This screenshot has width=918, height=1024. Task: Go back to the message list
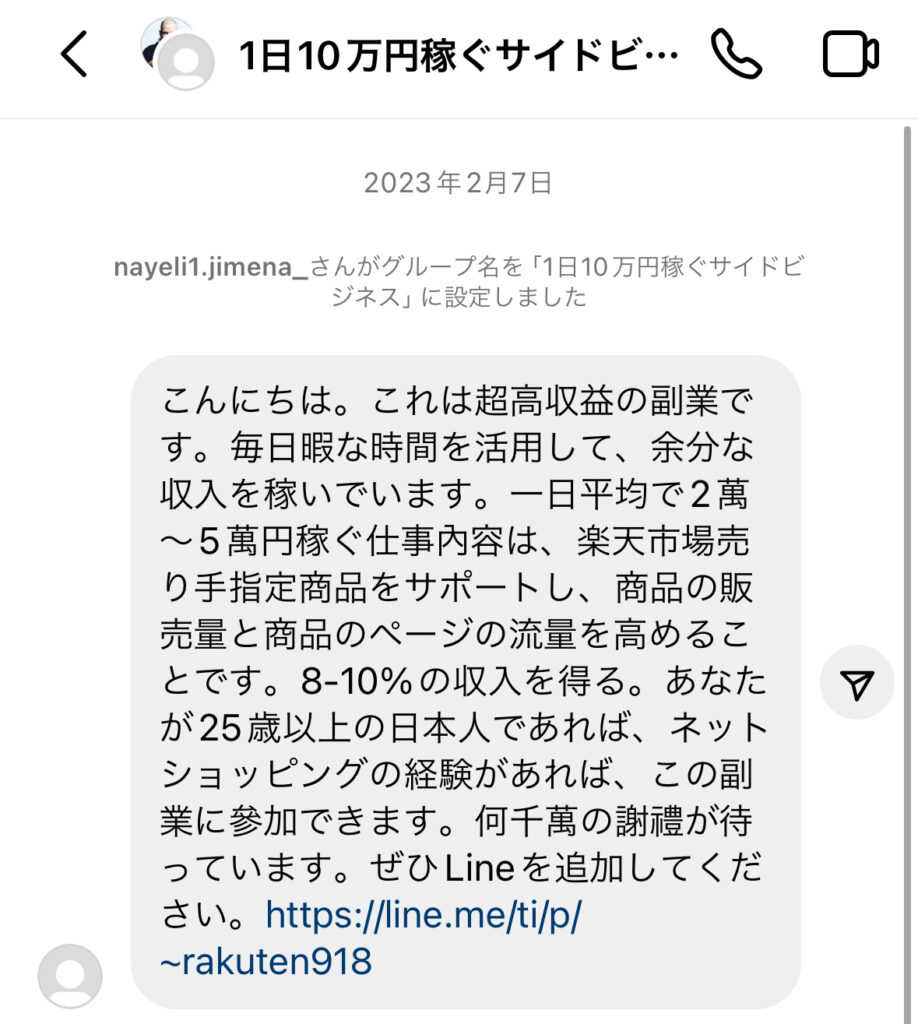75,55
